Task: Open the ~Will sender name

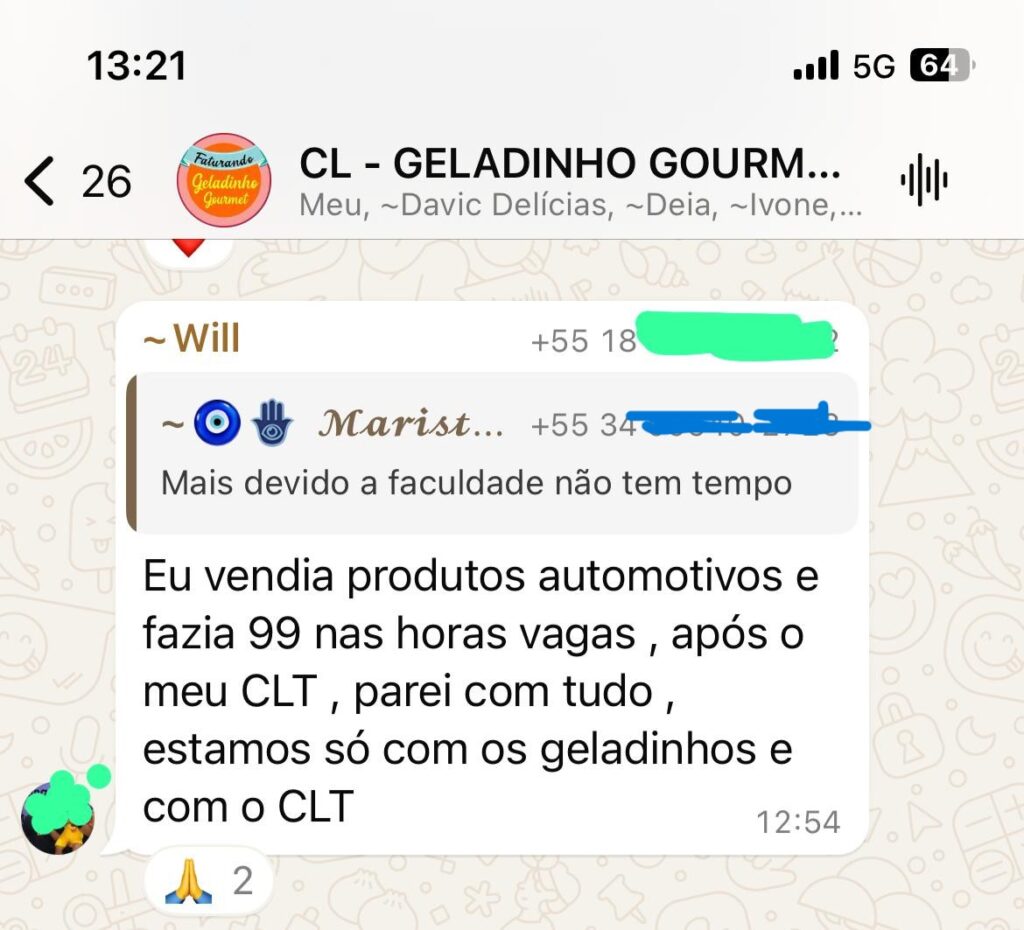Action: click(x=193, y=340)
